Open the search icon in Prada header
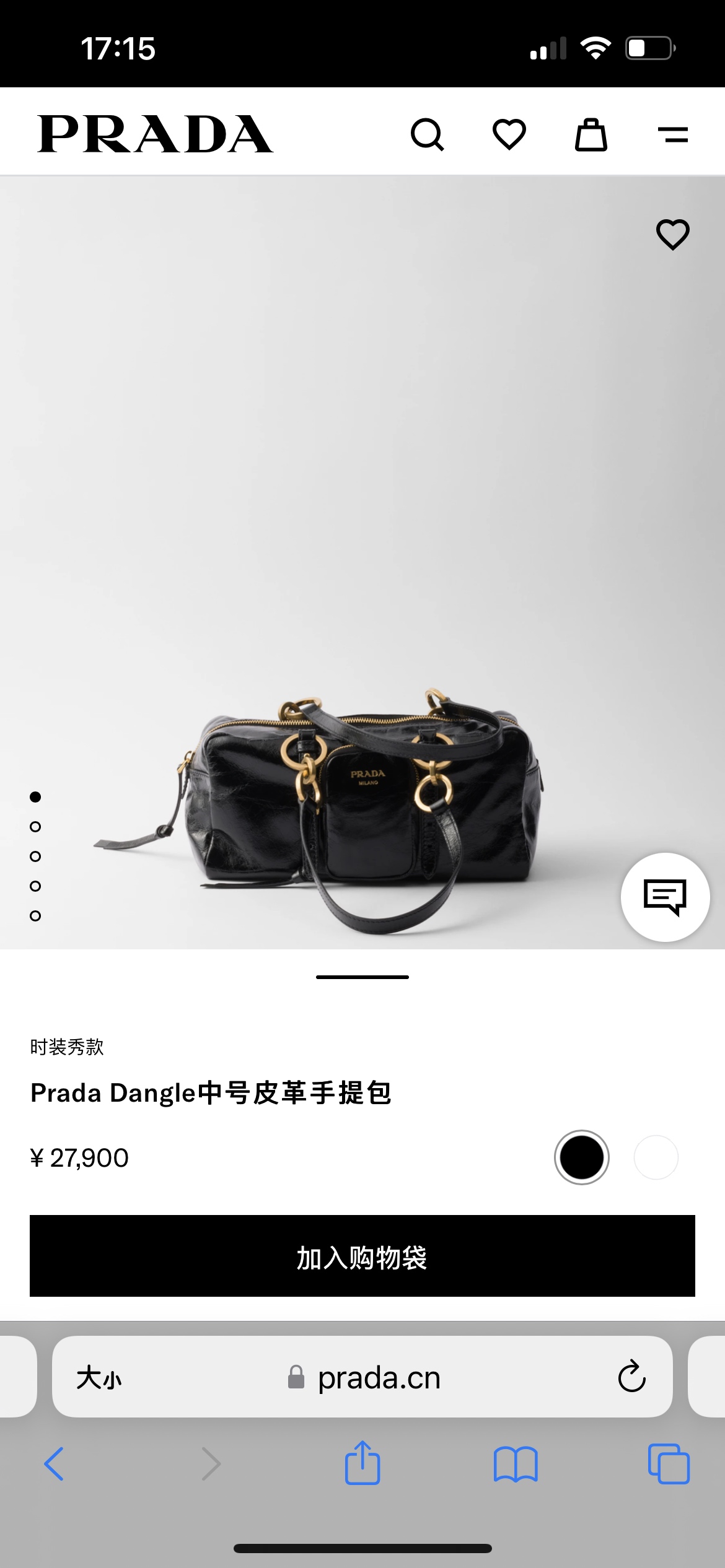725x1568 pixels. pos(427,134)
